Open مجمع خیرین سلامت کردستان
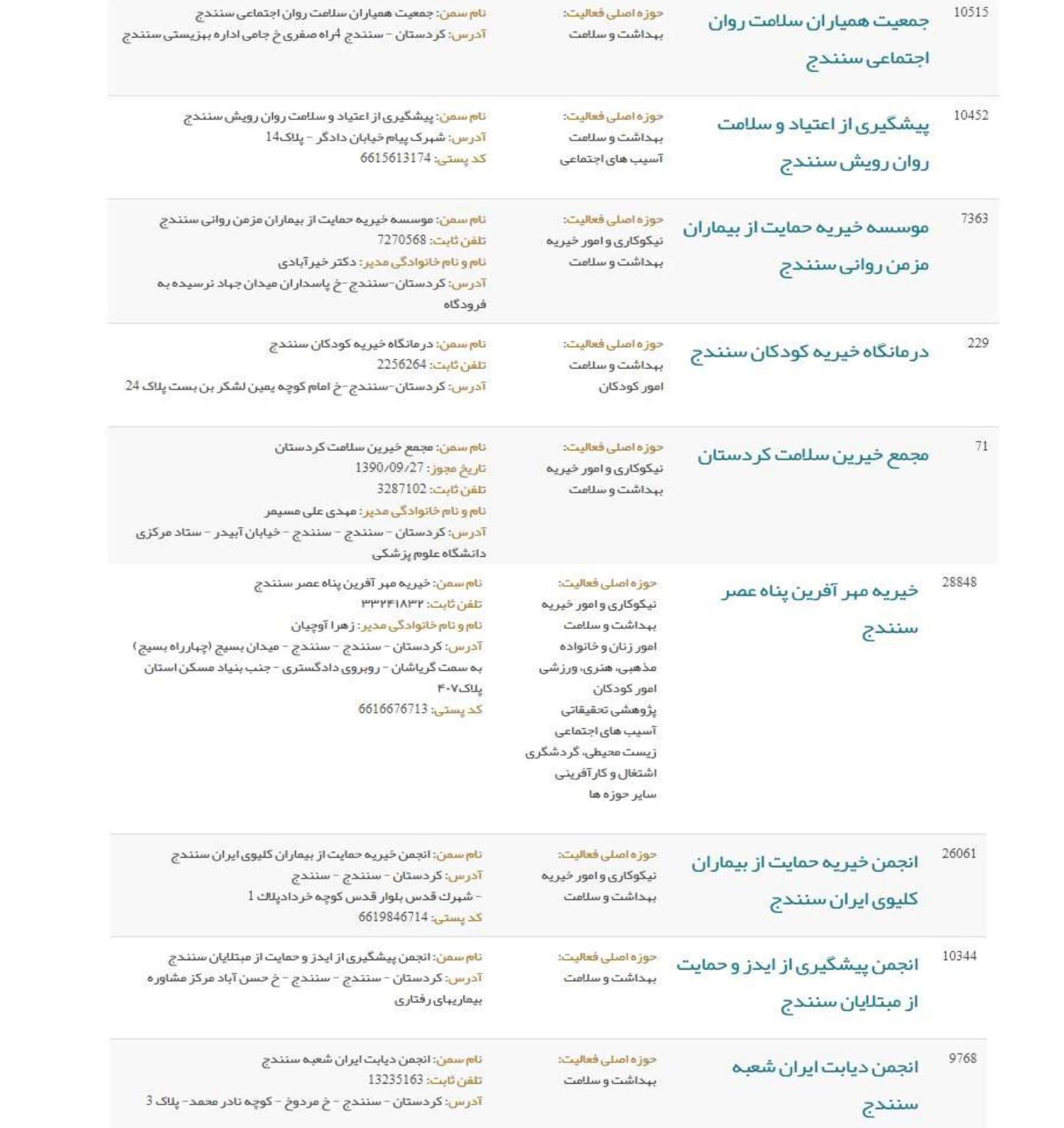The image size is (1064, 1128). click(x=813, y=456)
